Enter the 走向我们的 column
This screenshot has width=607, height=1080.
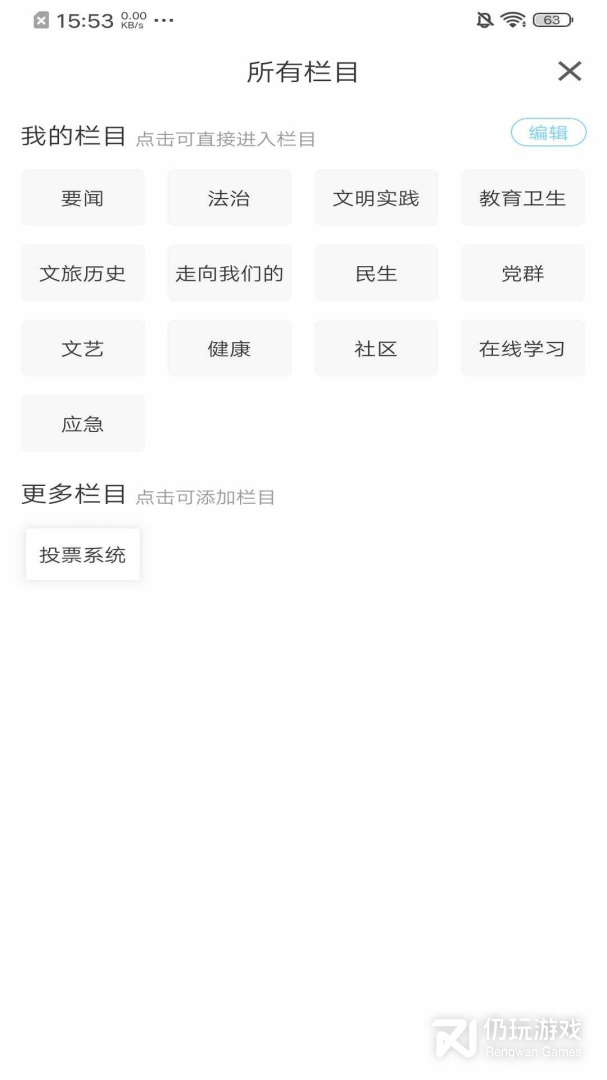pos(229,273)
